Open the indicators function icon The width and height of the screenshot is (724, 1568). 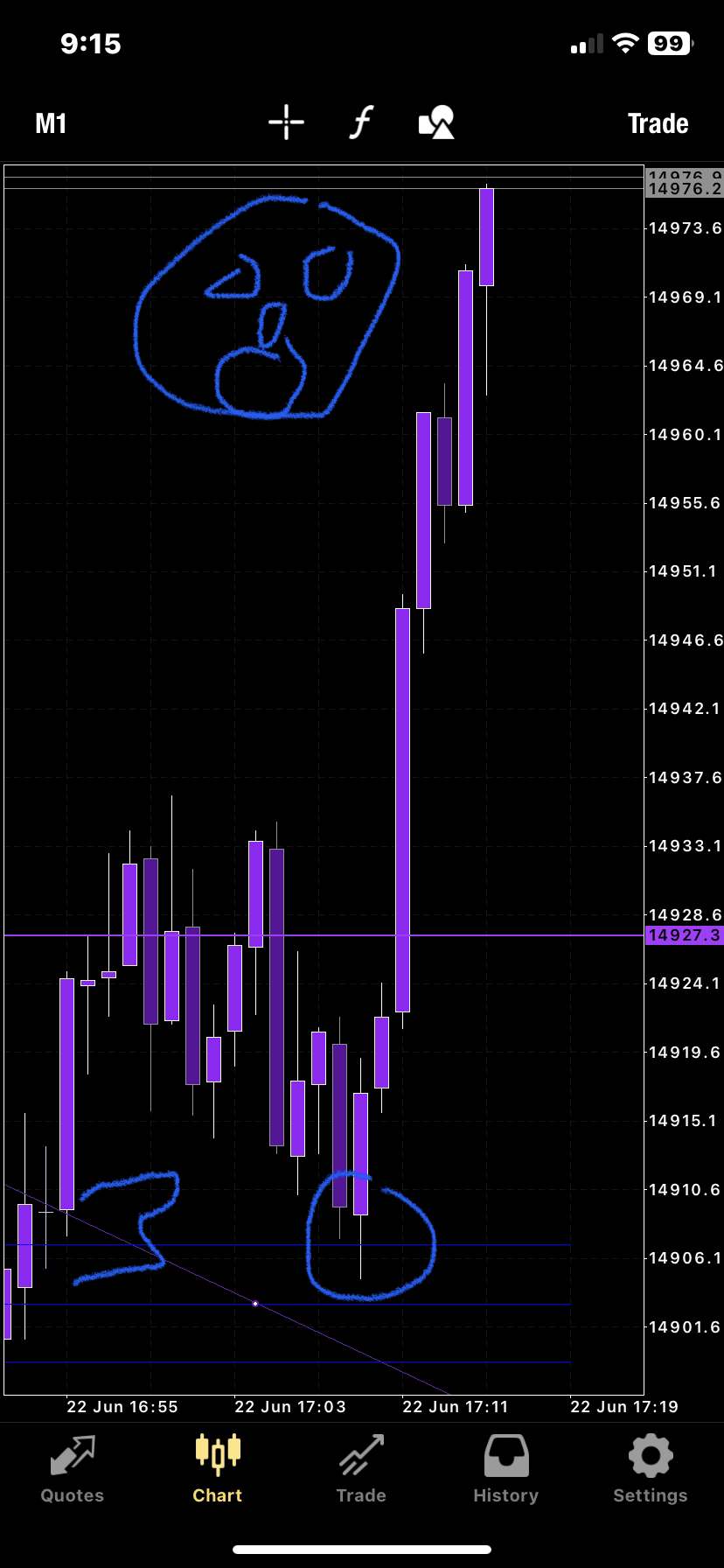pos(361,122)
